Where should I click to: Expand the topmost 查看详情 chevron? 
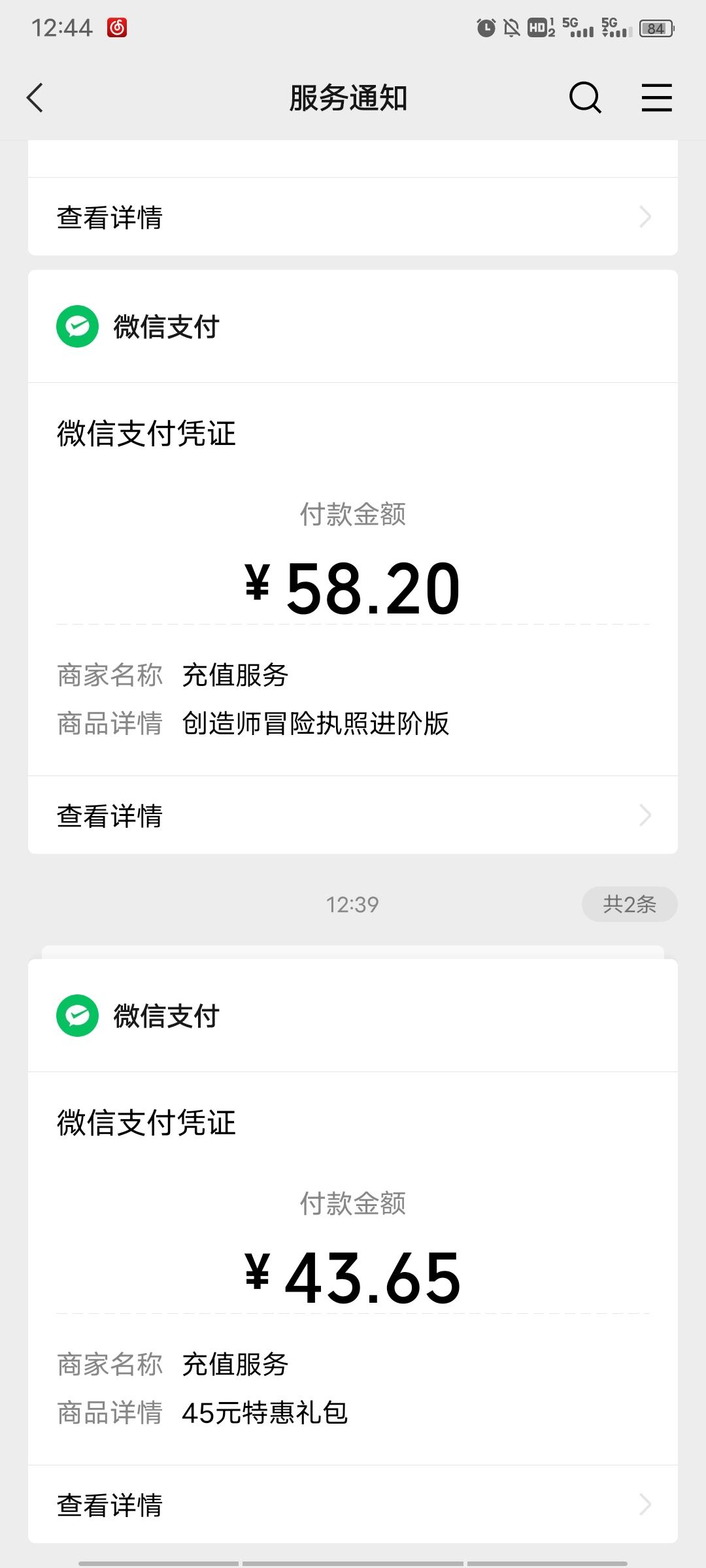353,216
